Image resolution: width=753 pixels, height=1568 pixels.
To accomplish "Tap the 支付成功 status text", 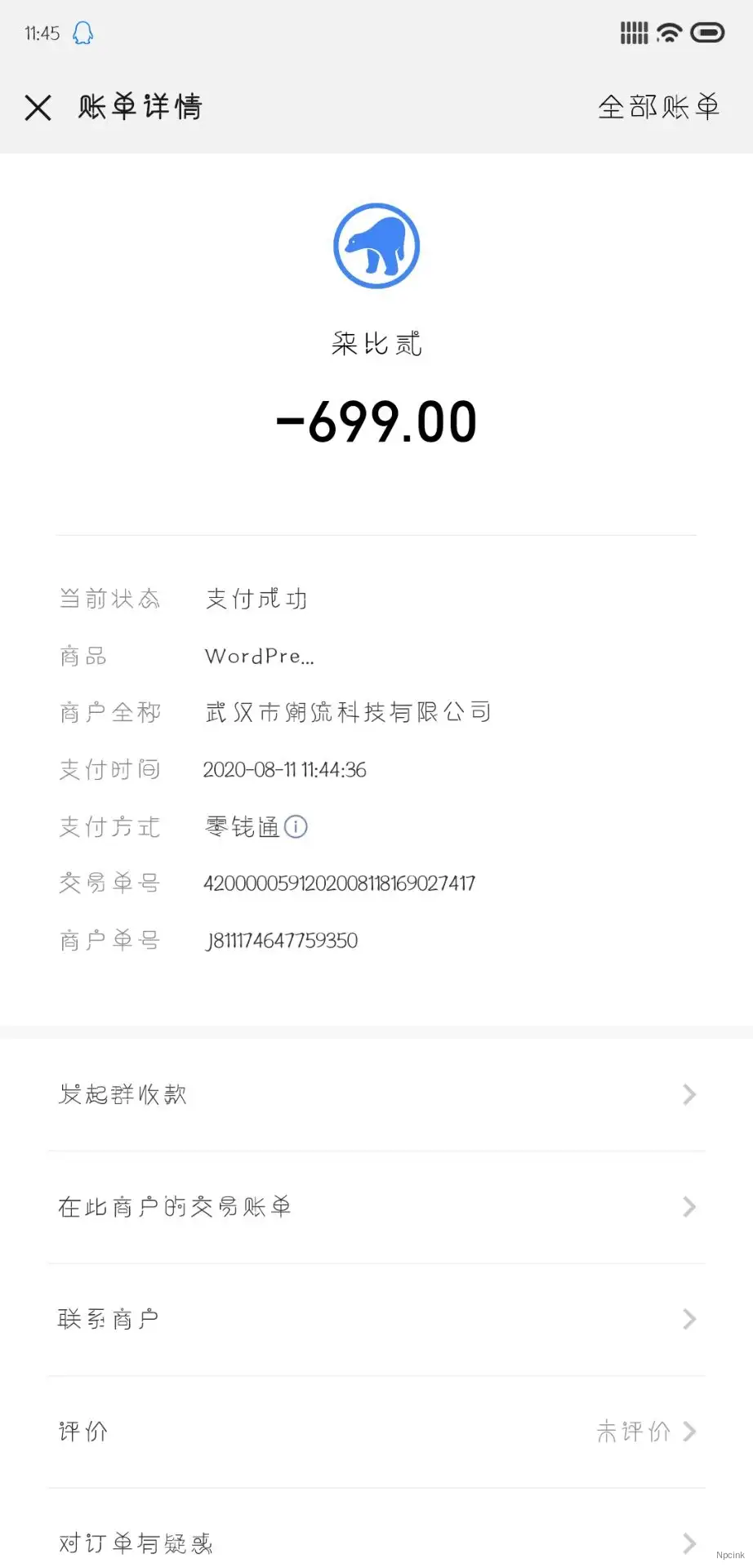I will [256, 599].
